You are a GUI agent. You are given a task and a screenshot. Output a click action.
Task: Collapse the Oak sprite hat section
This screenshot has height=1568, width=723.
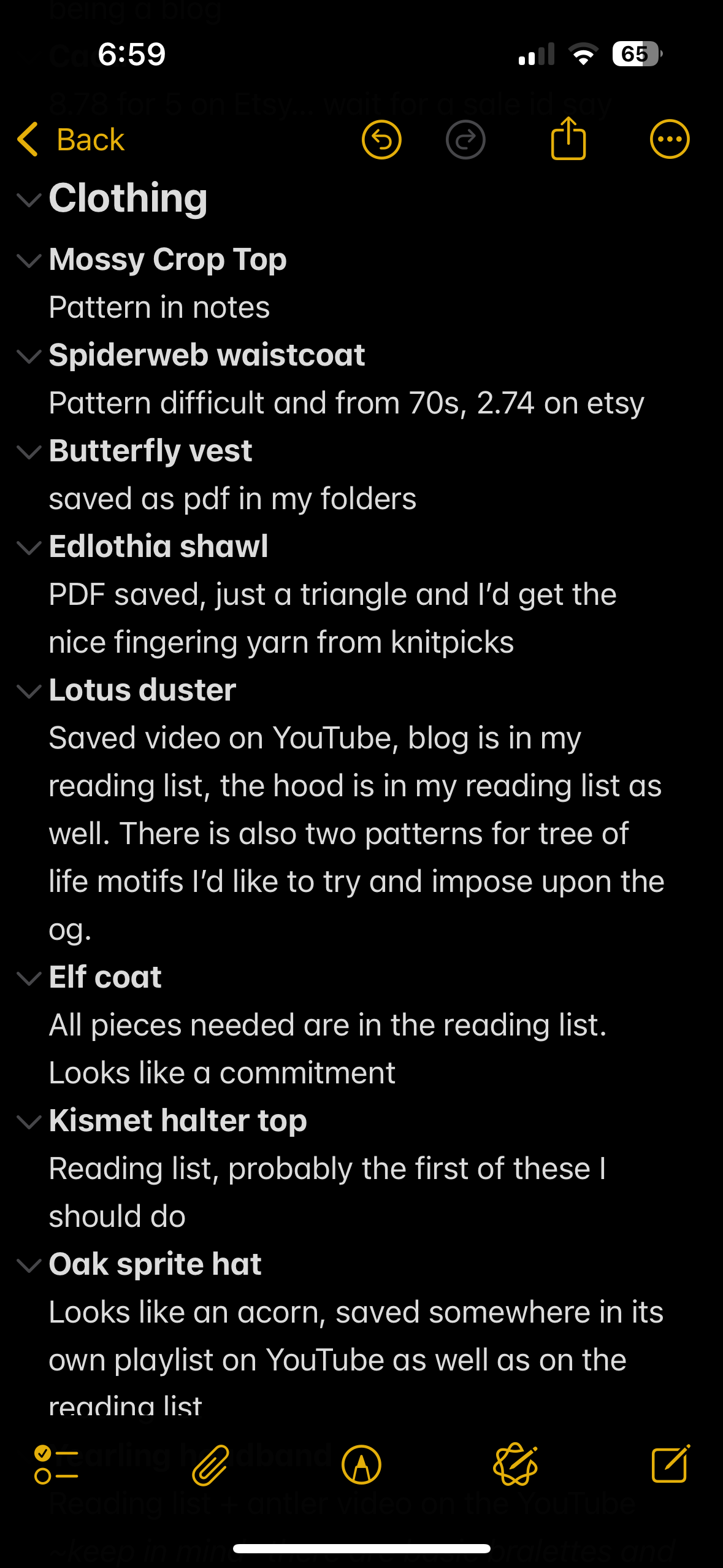click(x=29, y=1266)
